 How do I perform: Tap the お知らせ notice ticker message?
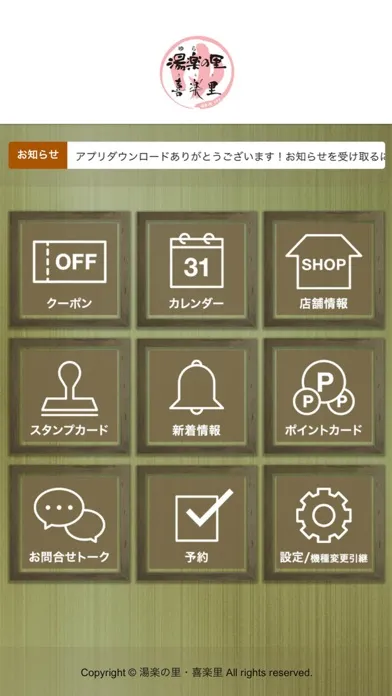pyautogui.click(x=226, y=156)
